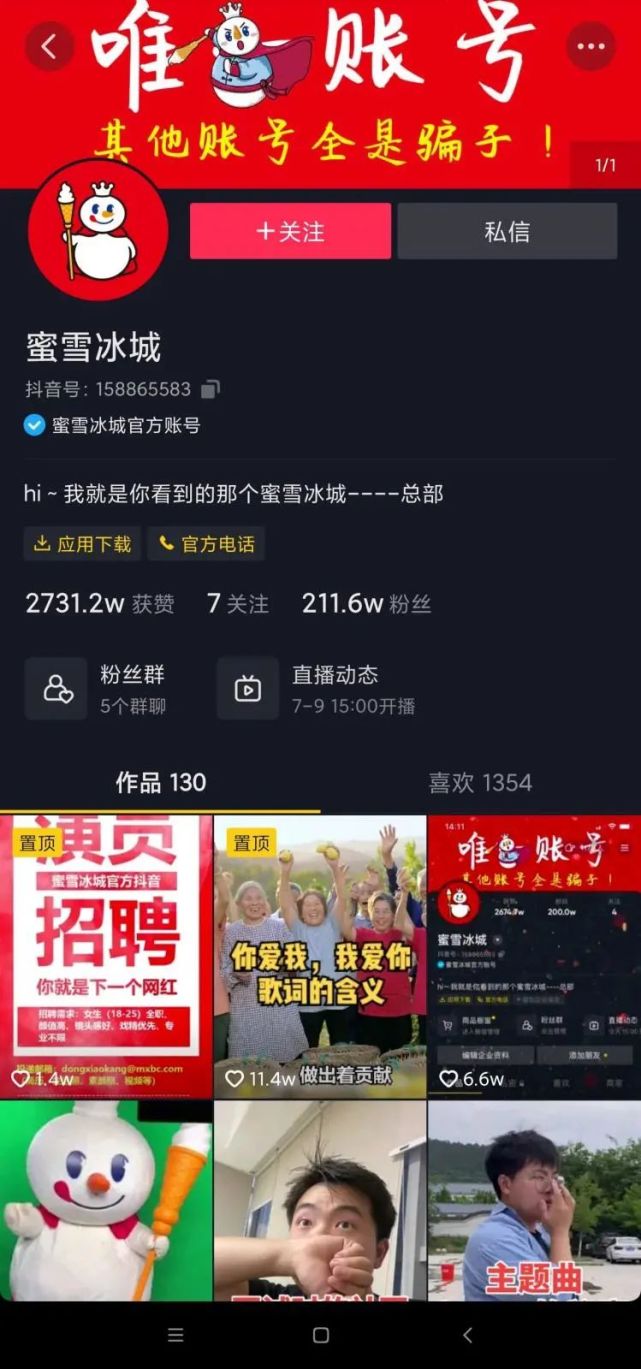Image resolution: width=641 pixels, height=1369 pixels.
Task: Call via the 官方电话 chip
Action: click(206, 544)
